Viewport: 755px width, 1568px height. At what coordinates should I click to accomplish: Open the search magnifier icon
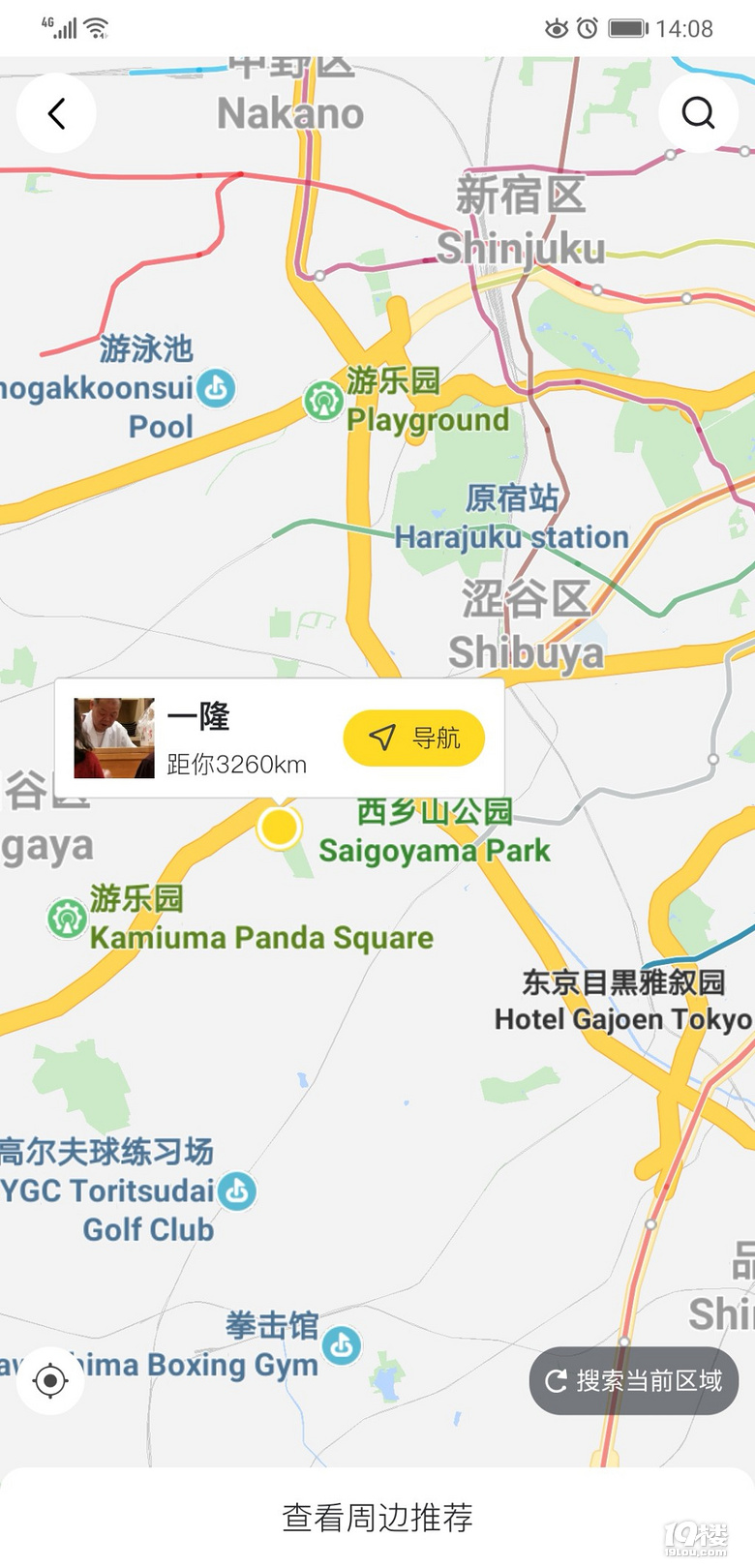pyautogui.click(x=698, y=113)
